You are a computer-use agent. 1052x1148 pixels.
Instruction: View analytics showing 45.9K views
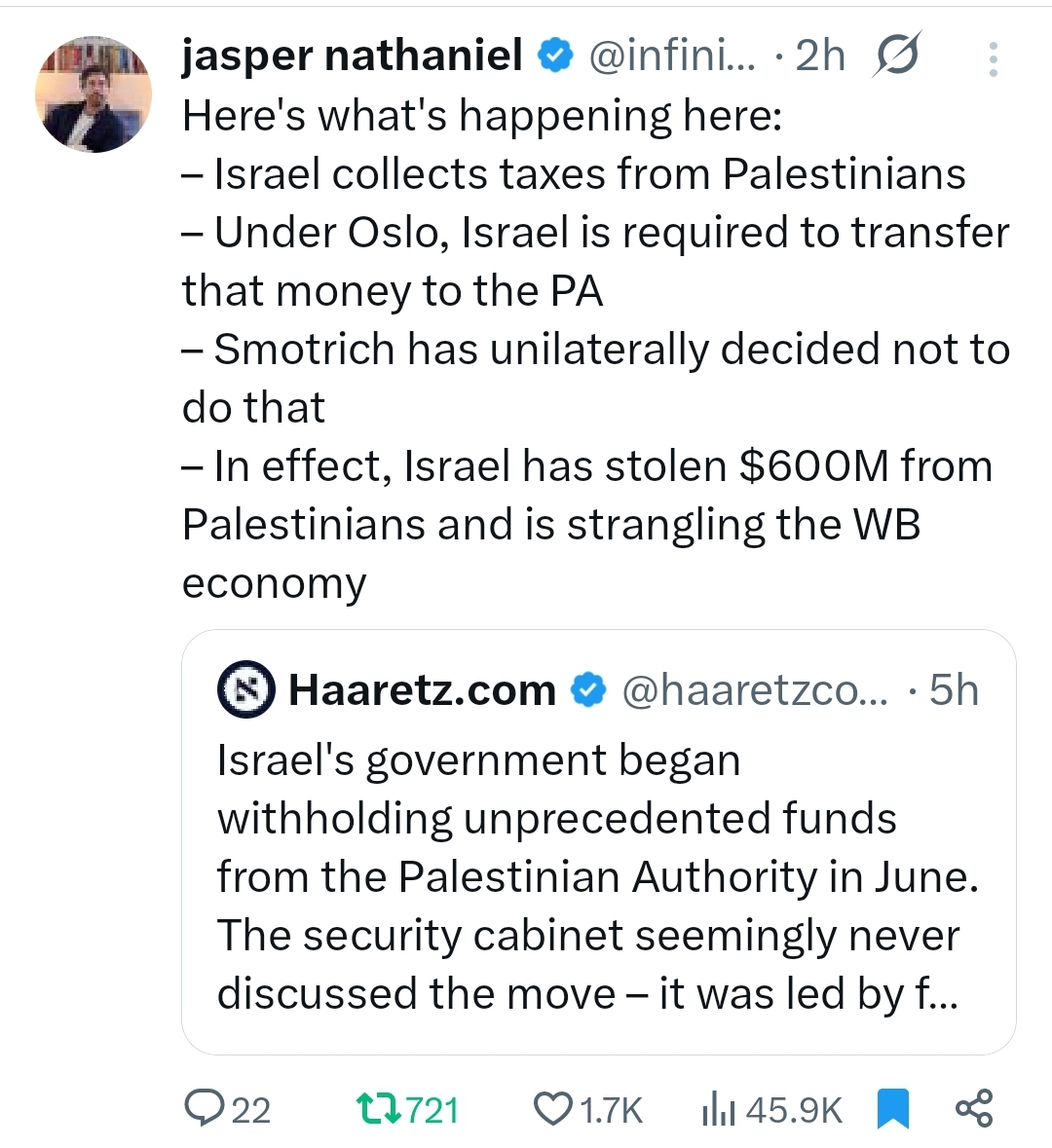point(718,1109)
